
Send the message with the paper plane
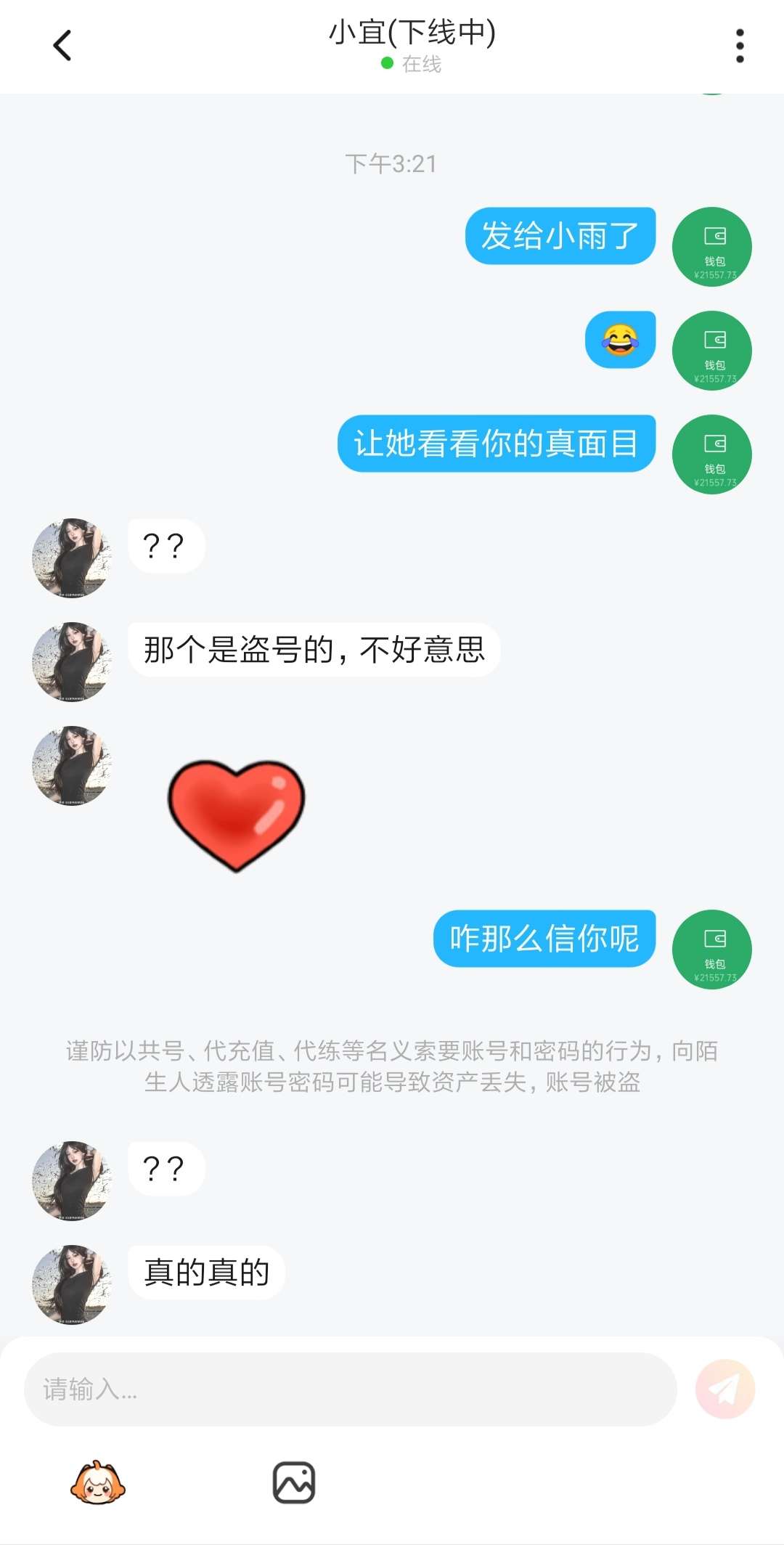(x=724, y=1389)
